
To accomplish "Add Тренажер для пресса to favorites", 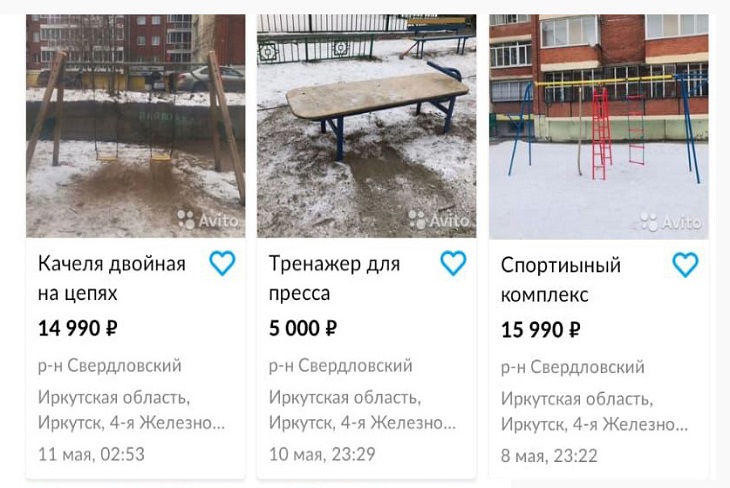I will 453,263.
